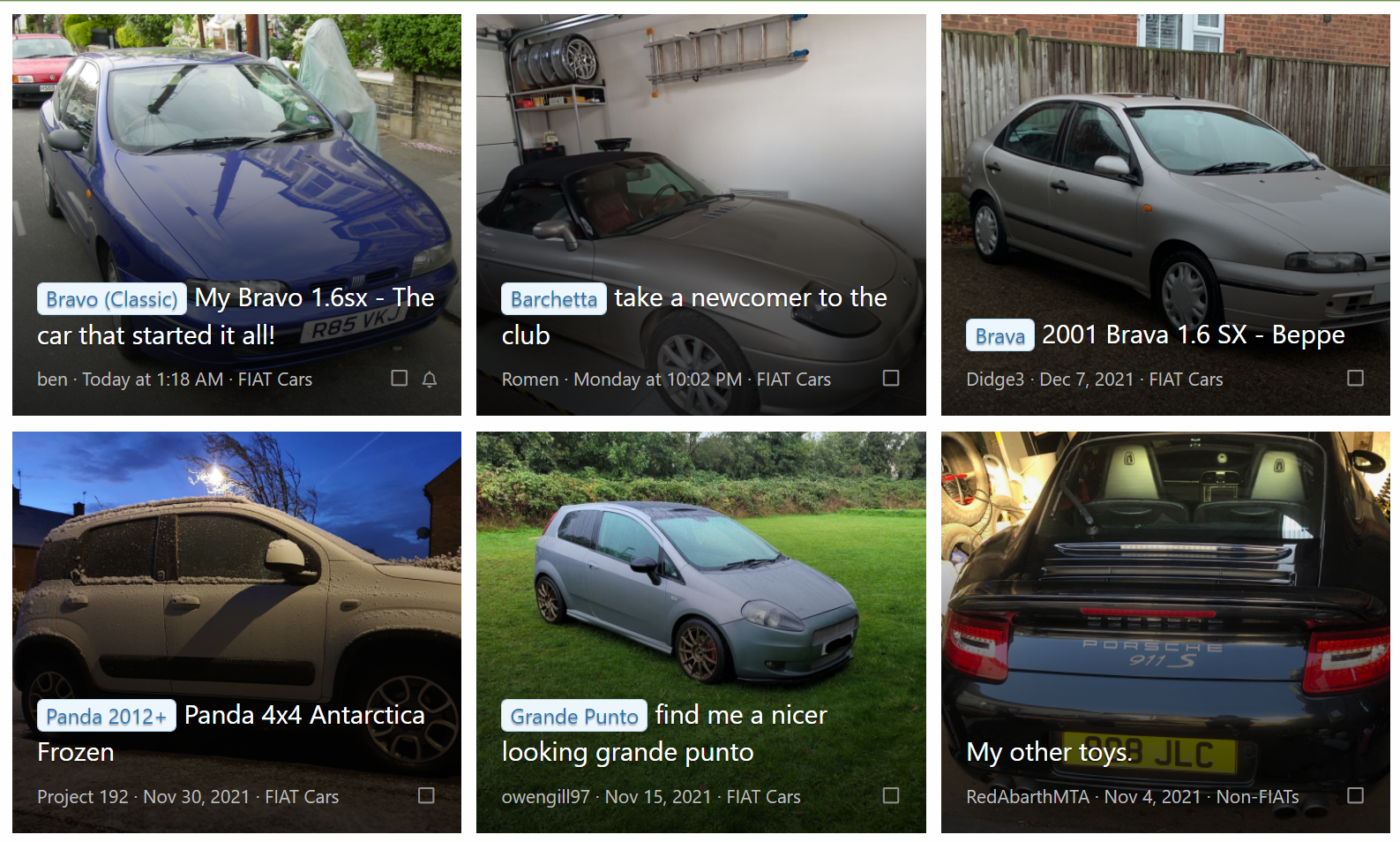
Task: Open 'Panda 4x4 Antarctica Frozen' thread
Action: tap(303, 715)
